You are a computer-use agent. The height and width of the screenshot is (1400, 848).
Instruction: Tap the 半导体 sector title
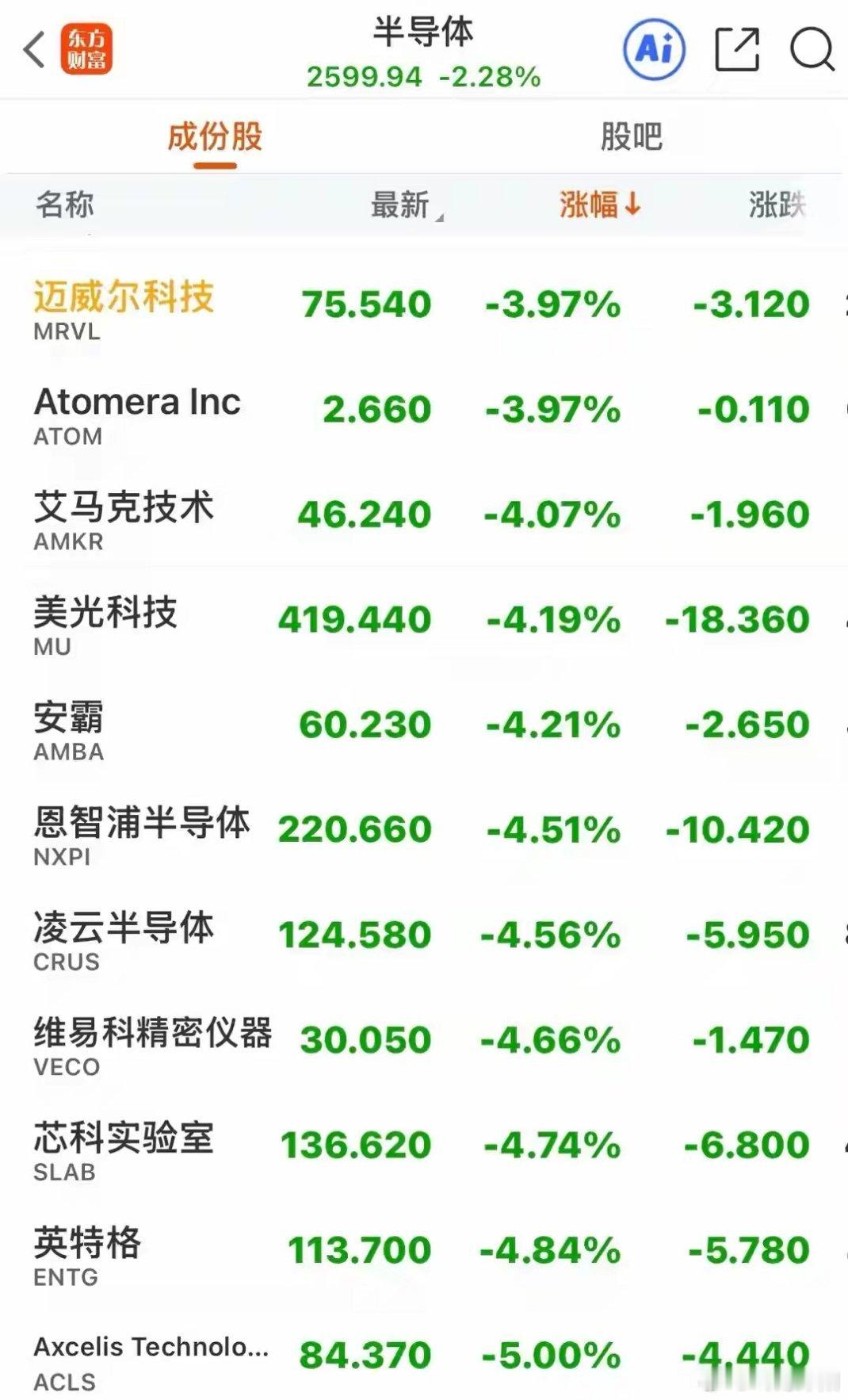(x=424, y=33)
